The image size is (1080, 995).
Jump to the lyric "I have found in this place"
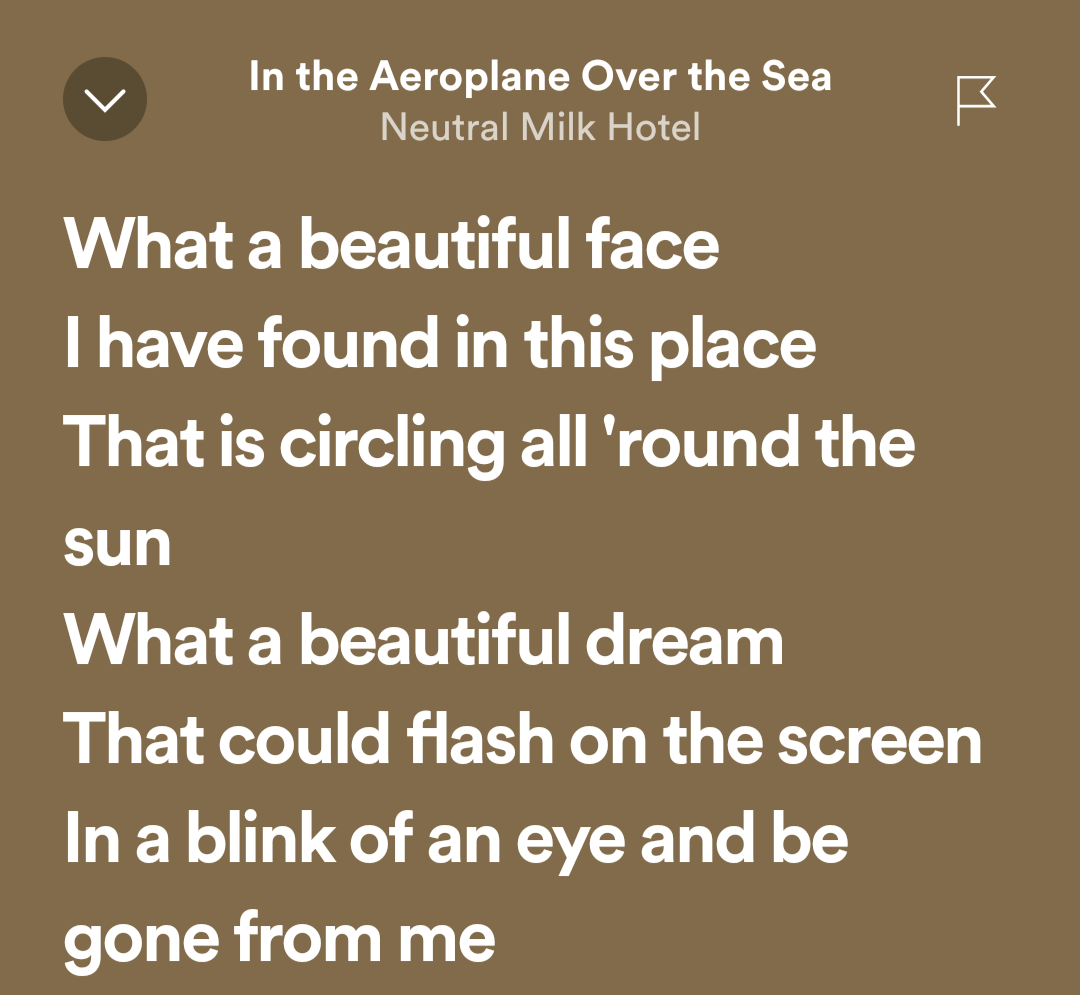click(x=439, y=344)
